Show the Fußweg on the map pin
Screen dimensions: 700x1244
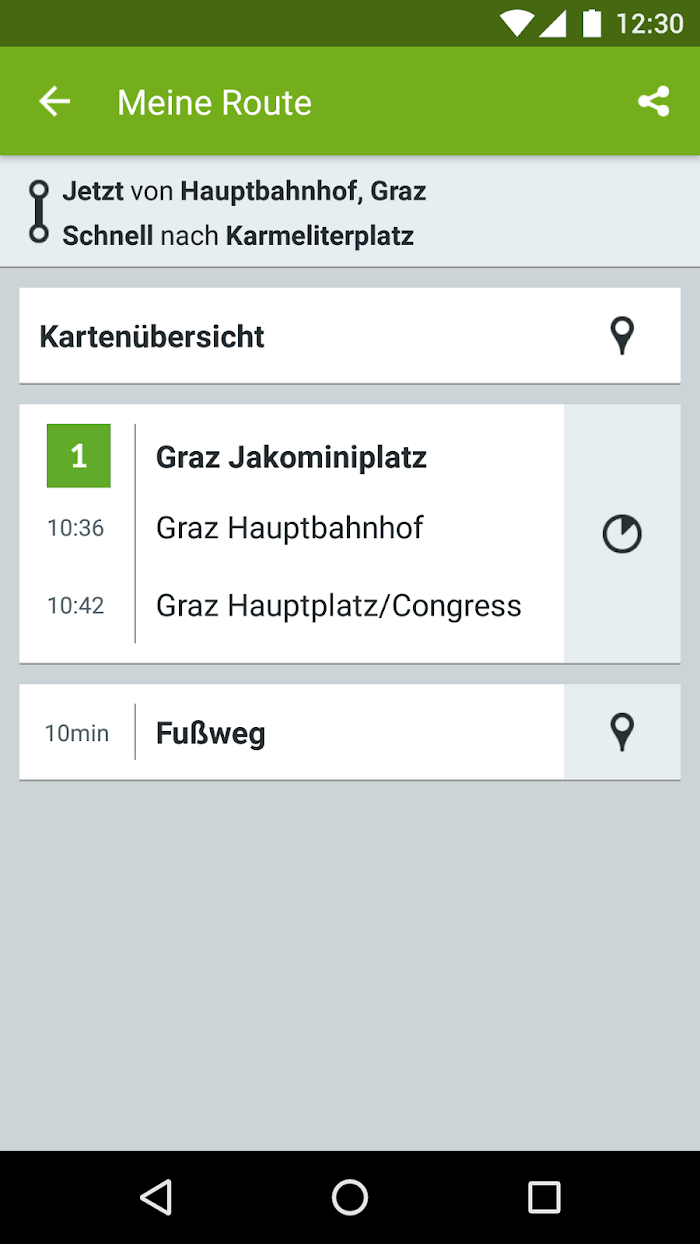[622, 732]
